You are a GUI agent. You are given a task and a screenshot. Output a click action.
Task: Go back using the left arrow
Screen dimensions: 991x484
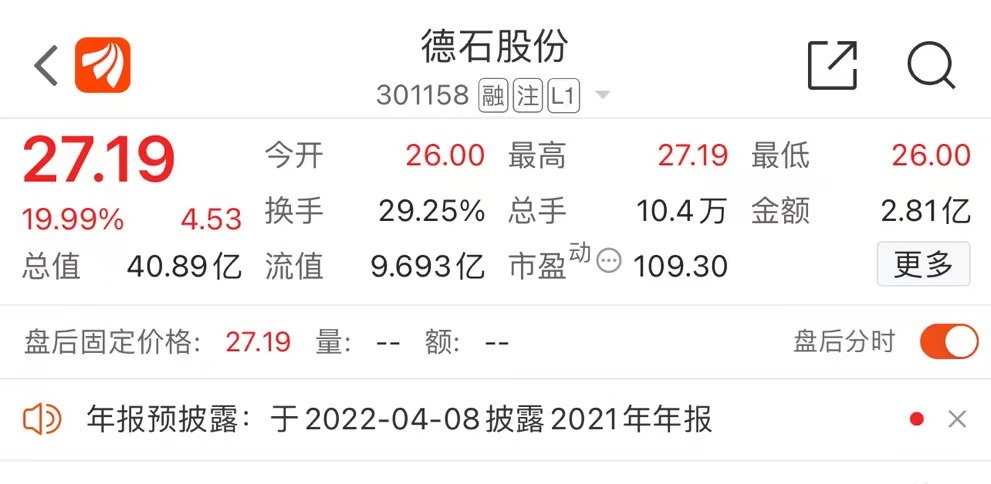point(46,66)
